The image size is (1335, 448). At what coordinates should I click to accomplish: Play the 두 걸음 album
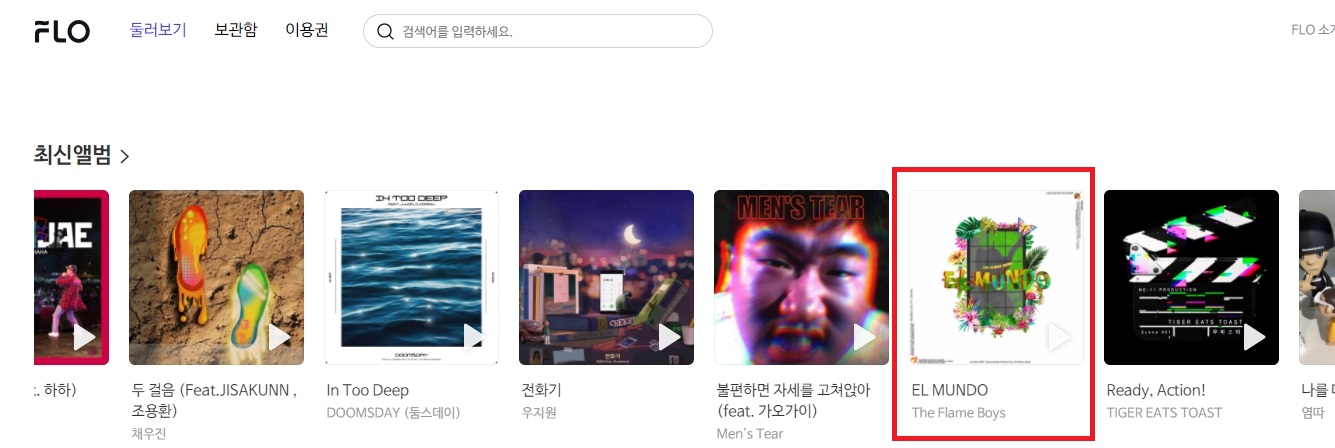click(x=279, y=338)
